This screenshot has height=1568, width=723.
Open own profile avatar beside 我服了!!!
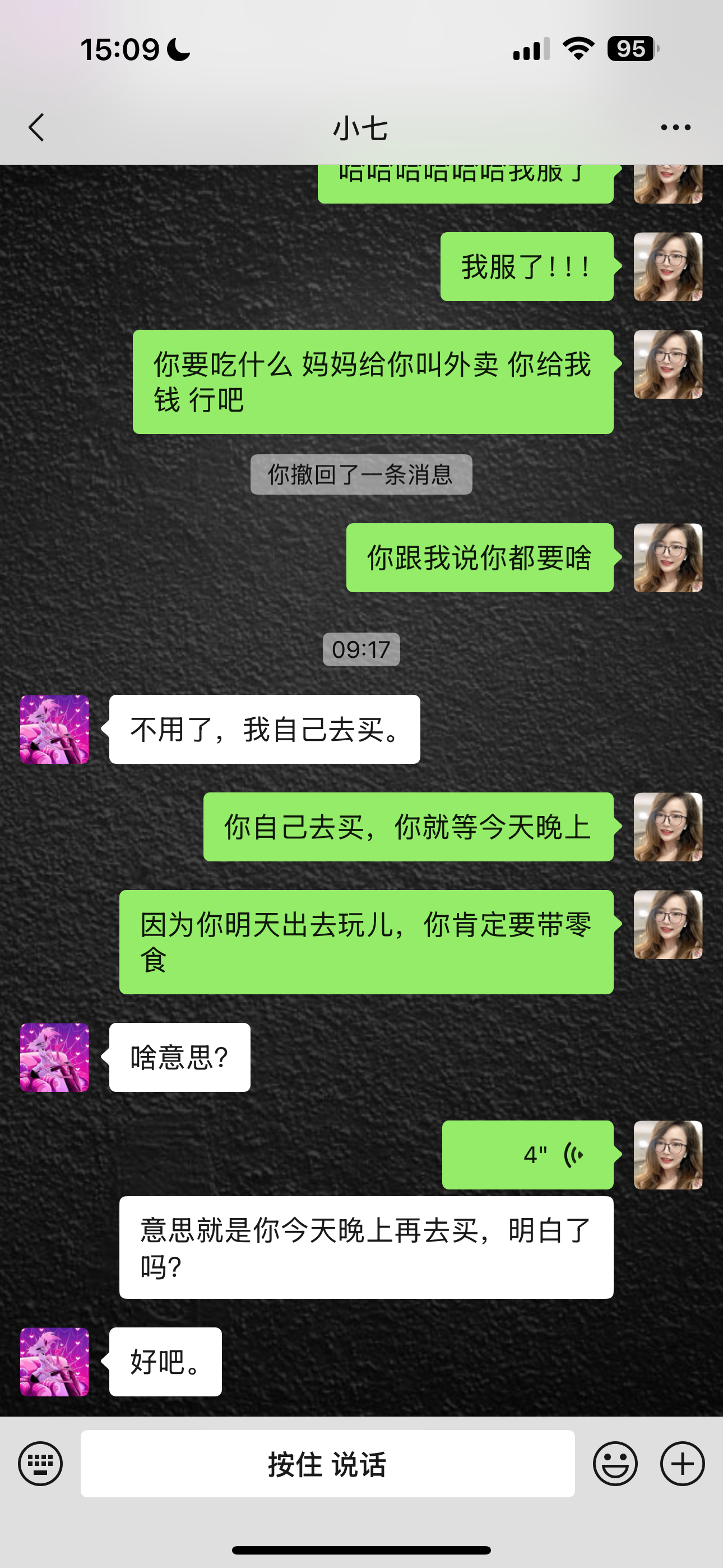[x=668, y=266]
